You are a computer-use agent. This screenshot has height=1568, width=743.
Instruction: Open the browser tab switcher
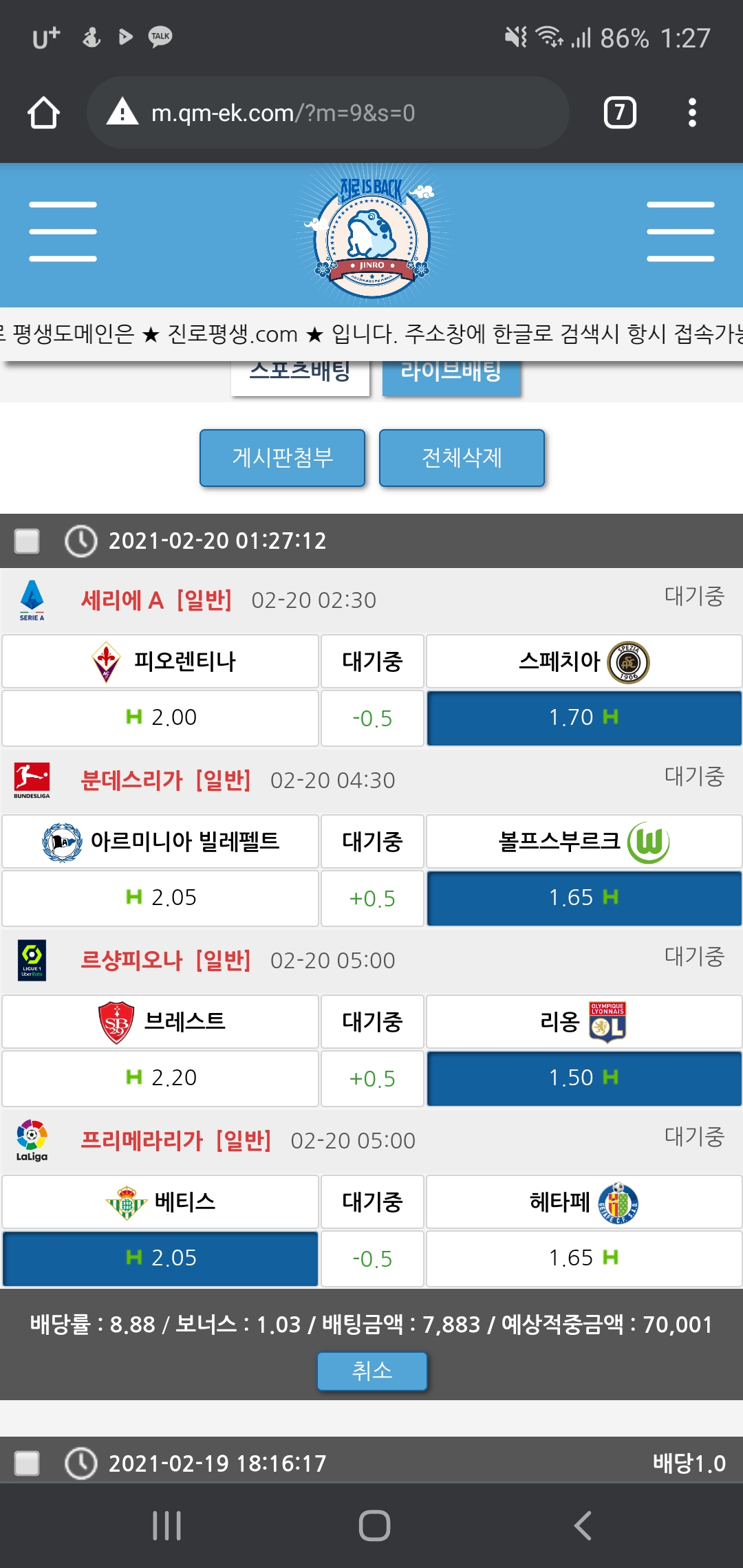pos(619,113)
